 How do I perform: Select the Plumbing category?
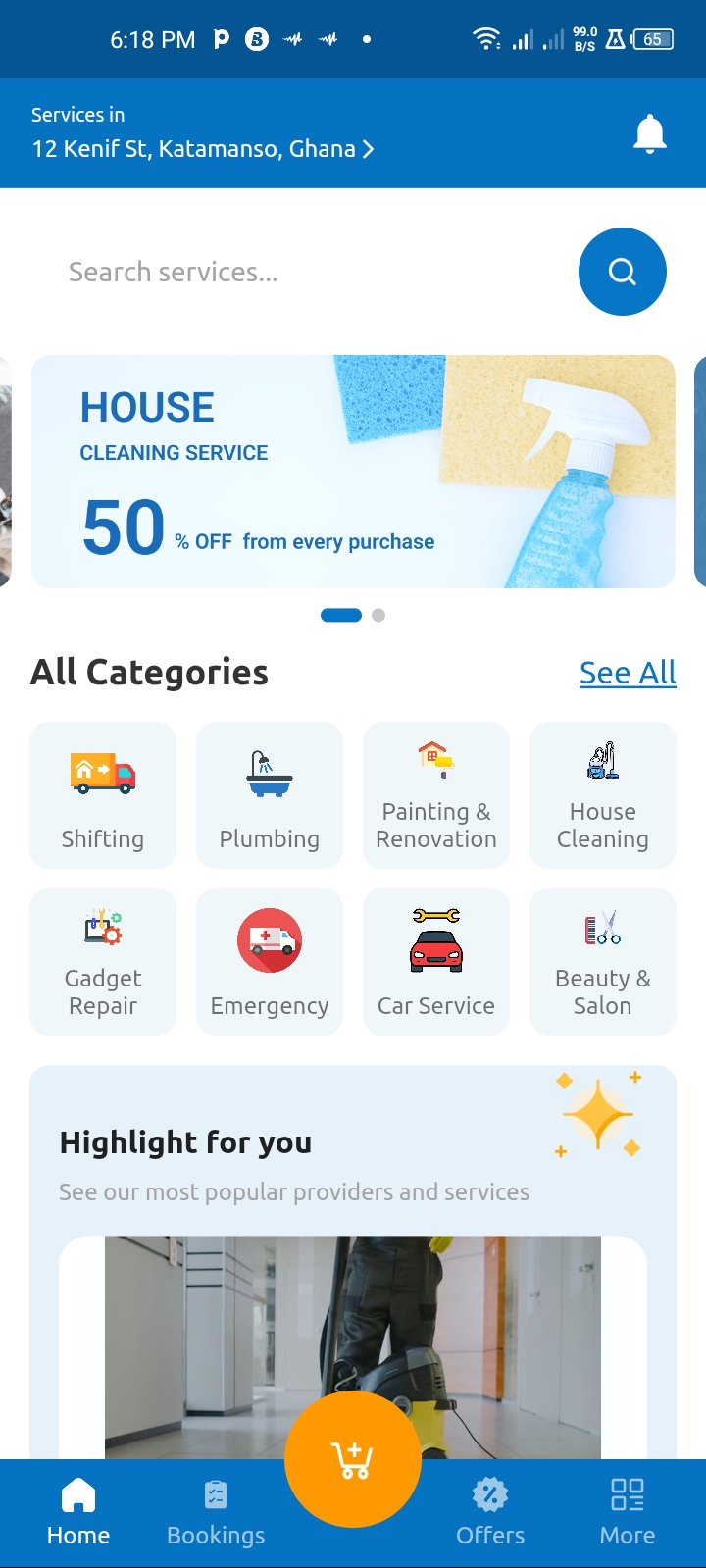269,795
